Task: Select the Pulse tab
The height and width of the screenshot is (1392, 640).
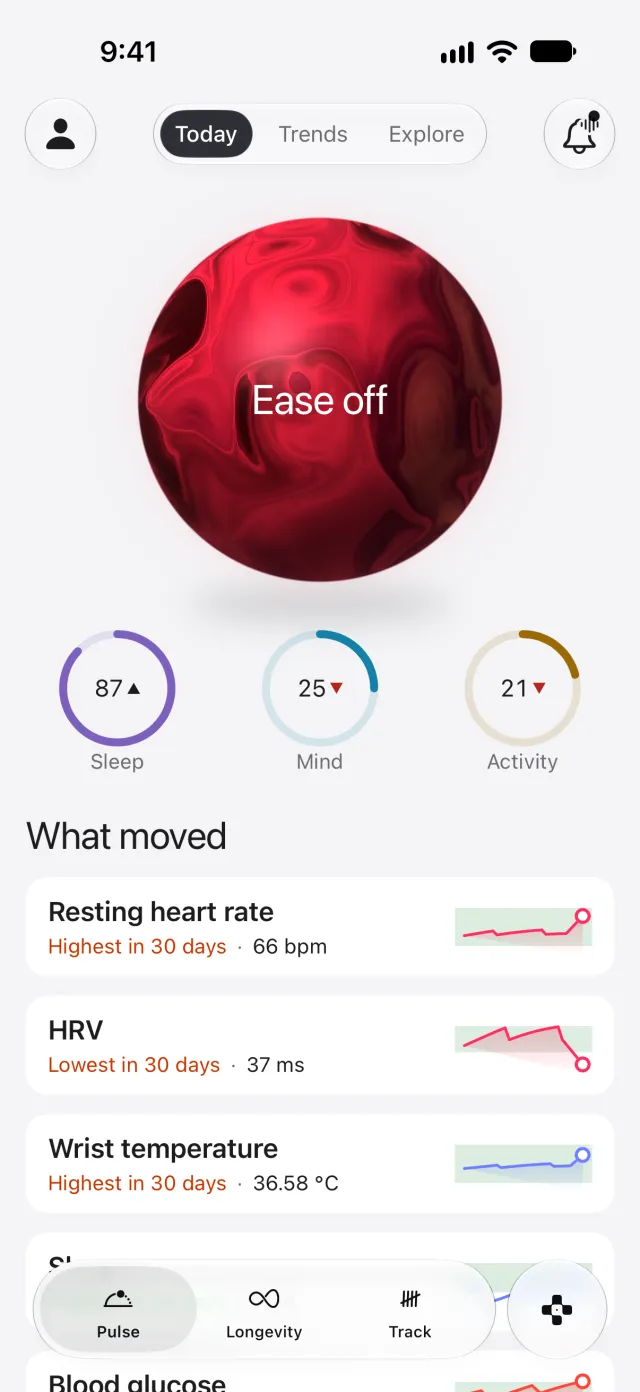Action: (118, 1312)
